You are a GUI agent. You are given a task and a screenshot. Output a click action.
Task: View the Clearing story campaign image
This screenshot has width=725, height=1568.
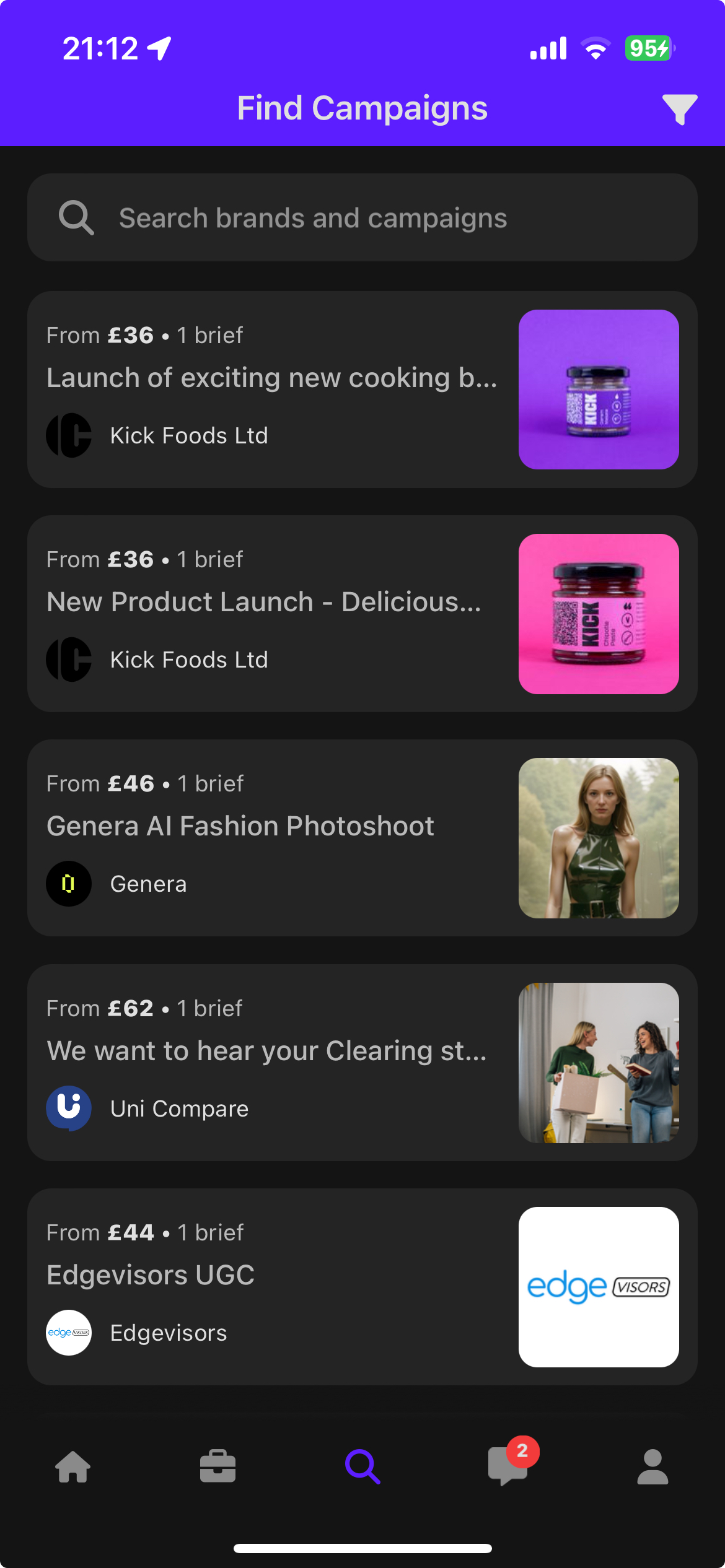click(599, 1063)
